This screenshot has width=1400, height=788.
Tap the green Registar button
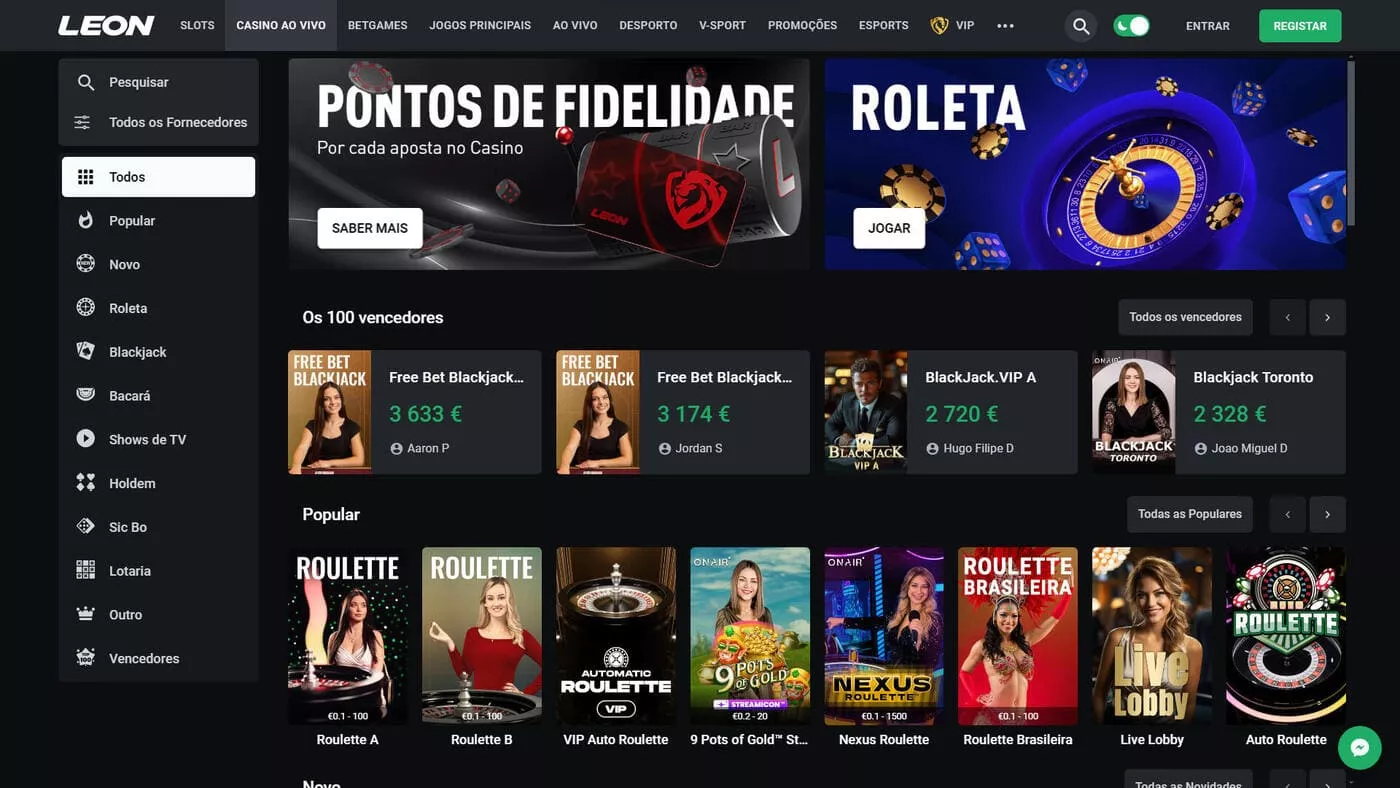[1299, 26]
